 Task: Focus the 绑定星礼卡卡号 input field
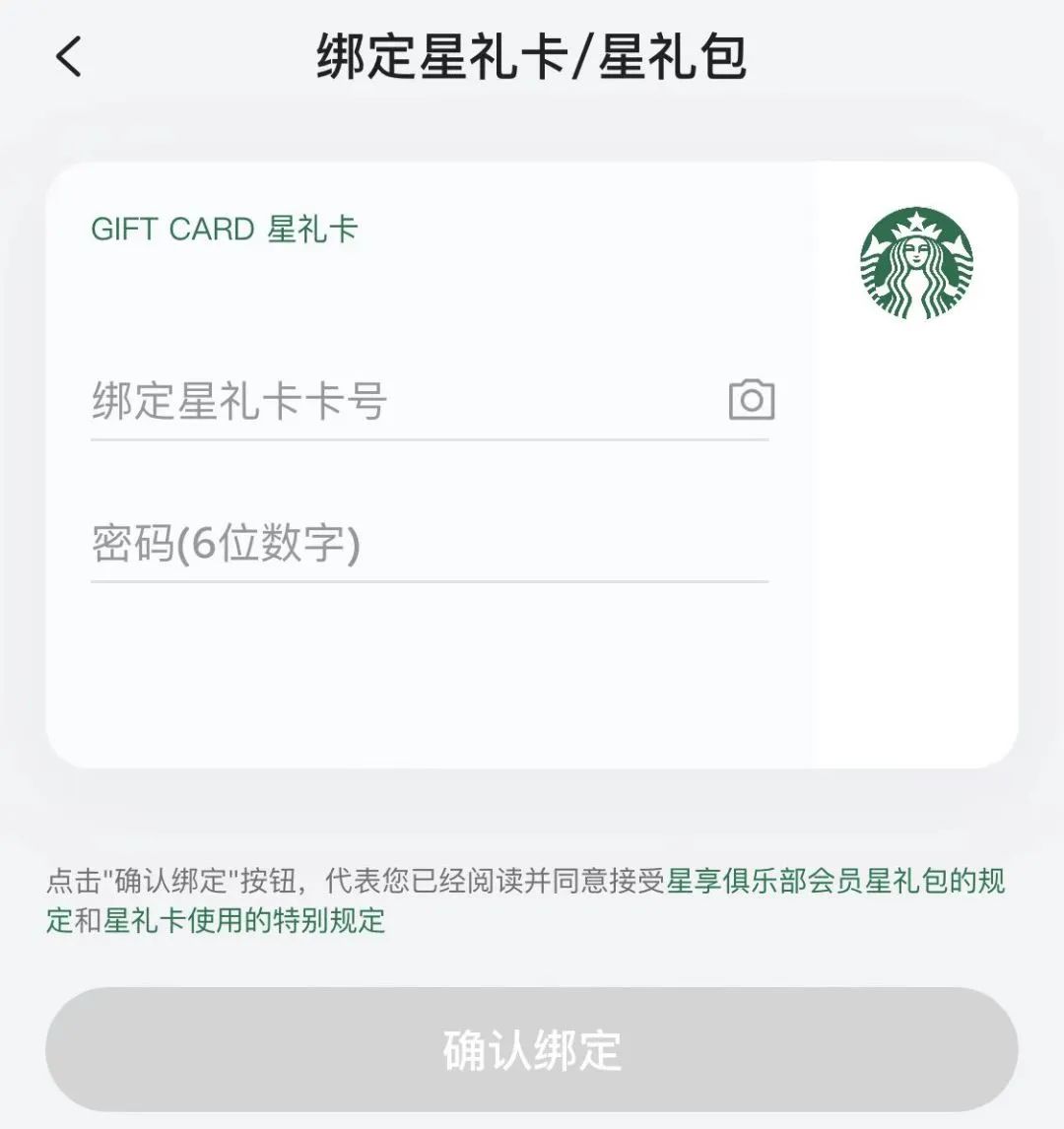296,399
